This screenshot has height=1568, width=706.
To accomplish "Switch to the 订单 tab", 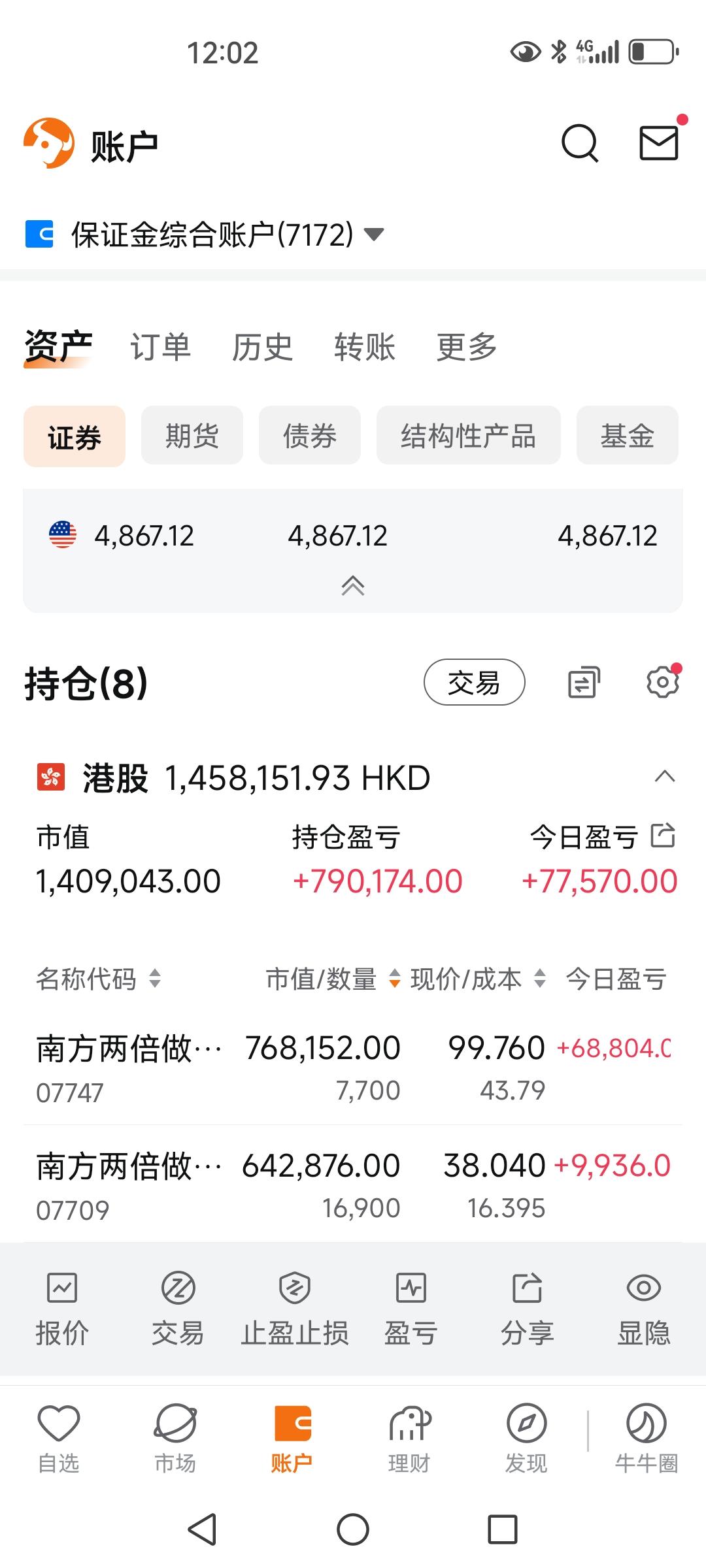I will point(160,347).
